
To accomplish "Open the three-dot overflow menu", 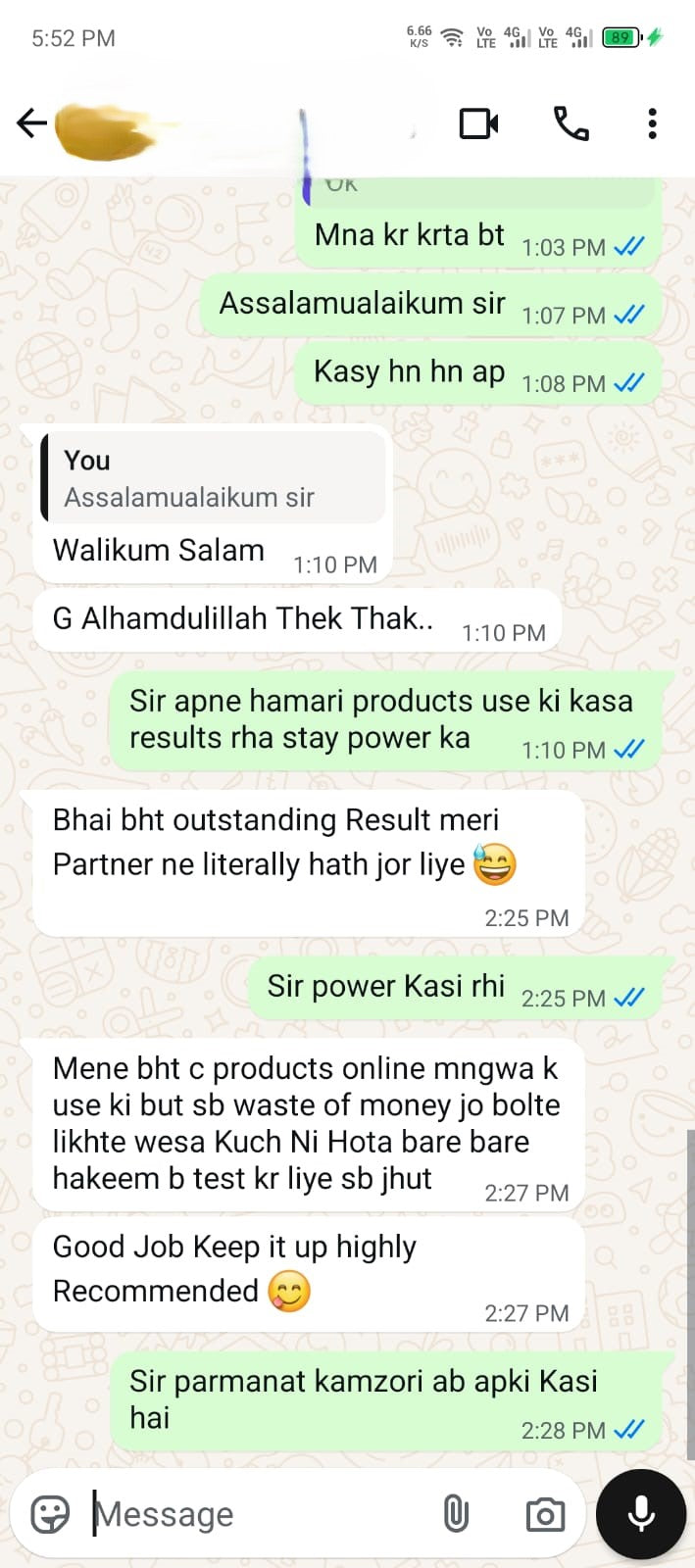I will 652,123.
